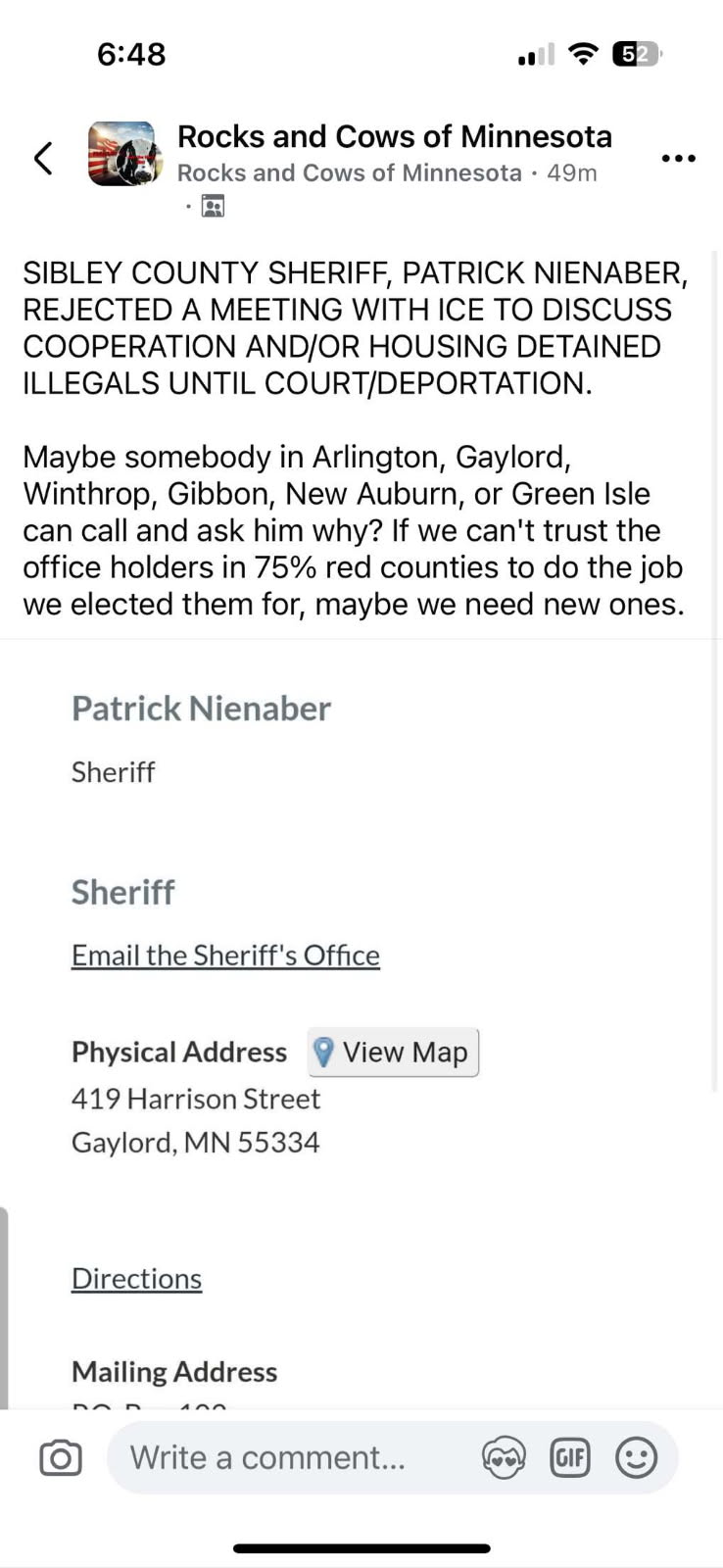
Task: Open the avatar sticker picker in comment bar
Action: 504,1458
